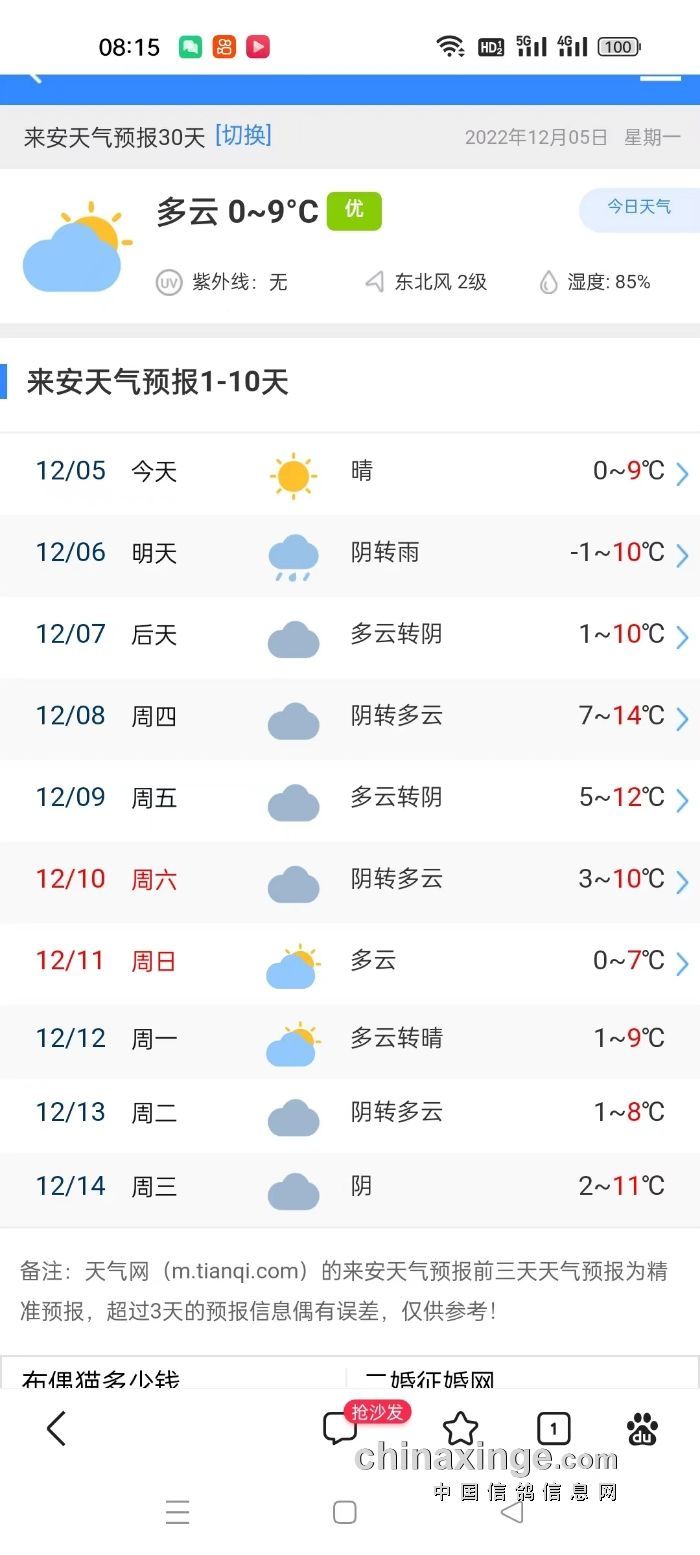
Task: Bookmark this page with the star icon
Action: (460, 1429)
